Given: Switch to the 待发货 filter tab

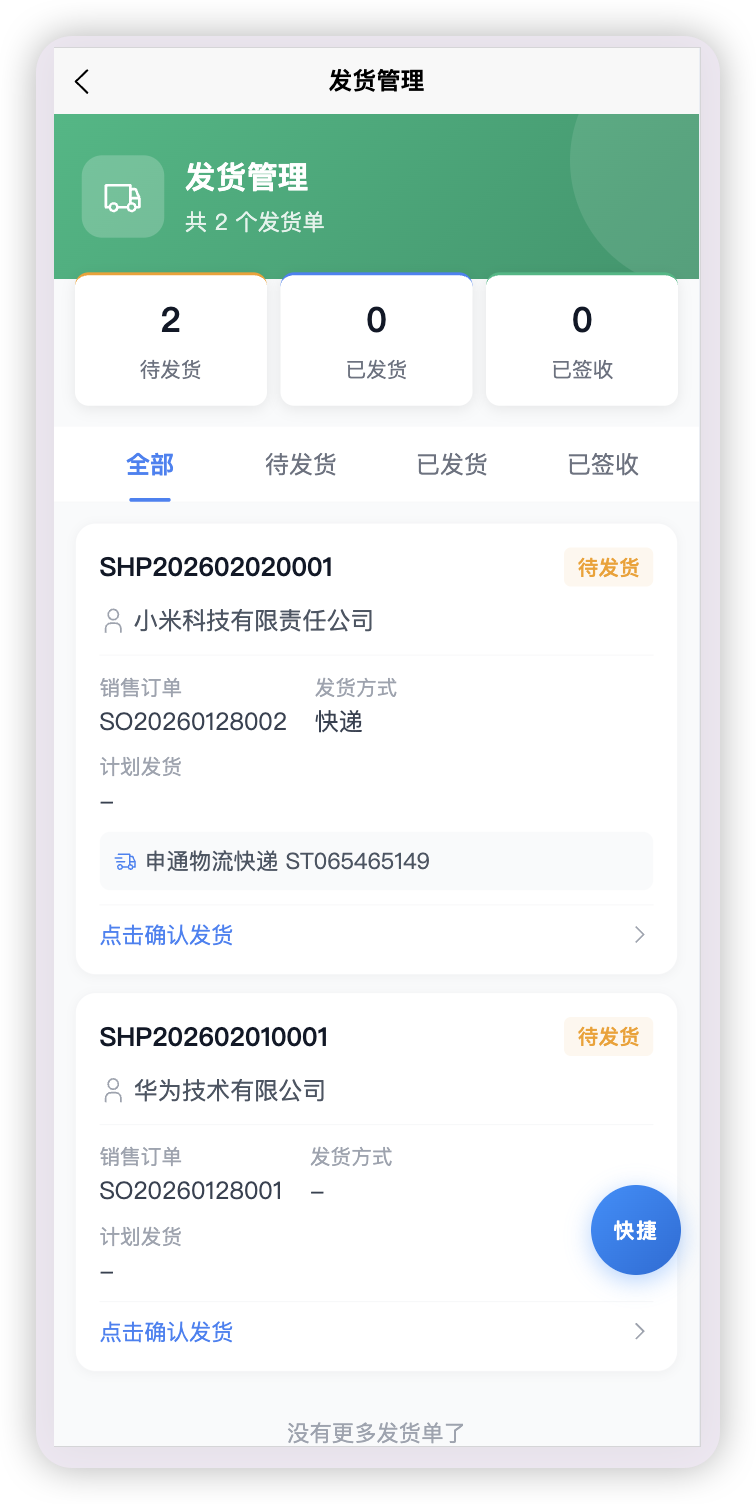Looking at the screenshot, I should click(x=300, y=464).
